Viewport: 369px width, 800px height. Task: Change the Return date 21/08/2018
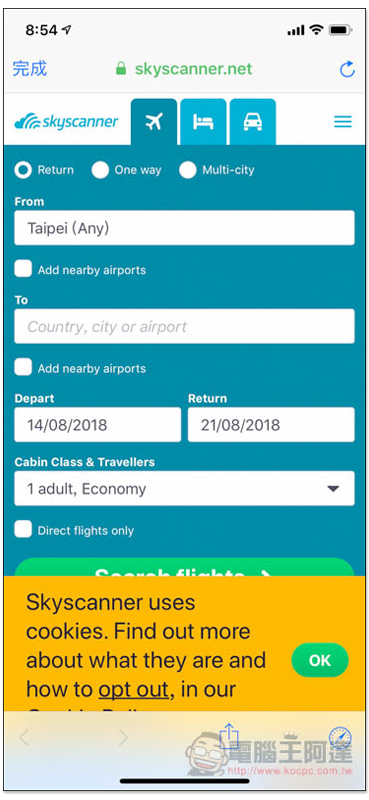tap(271, 424)
